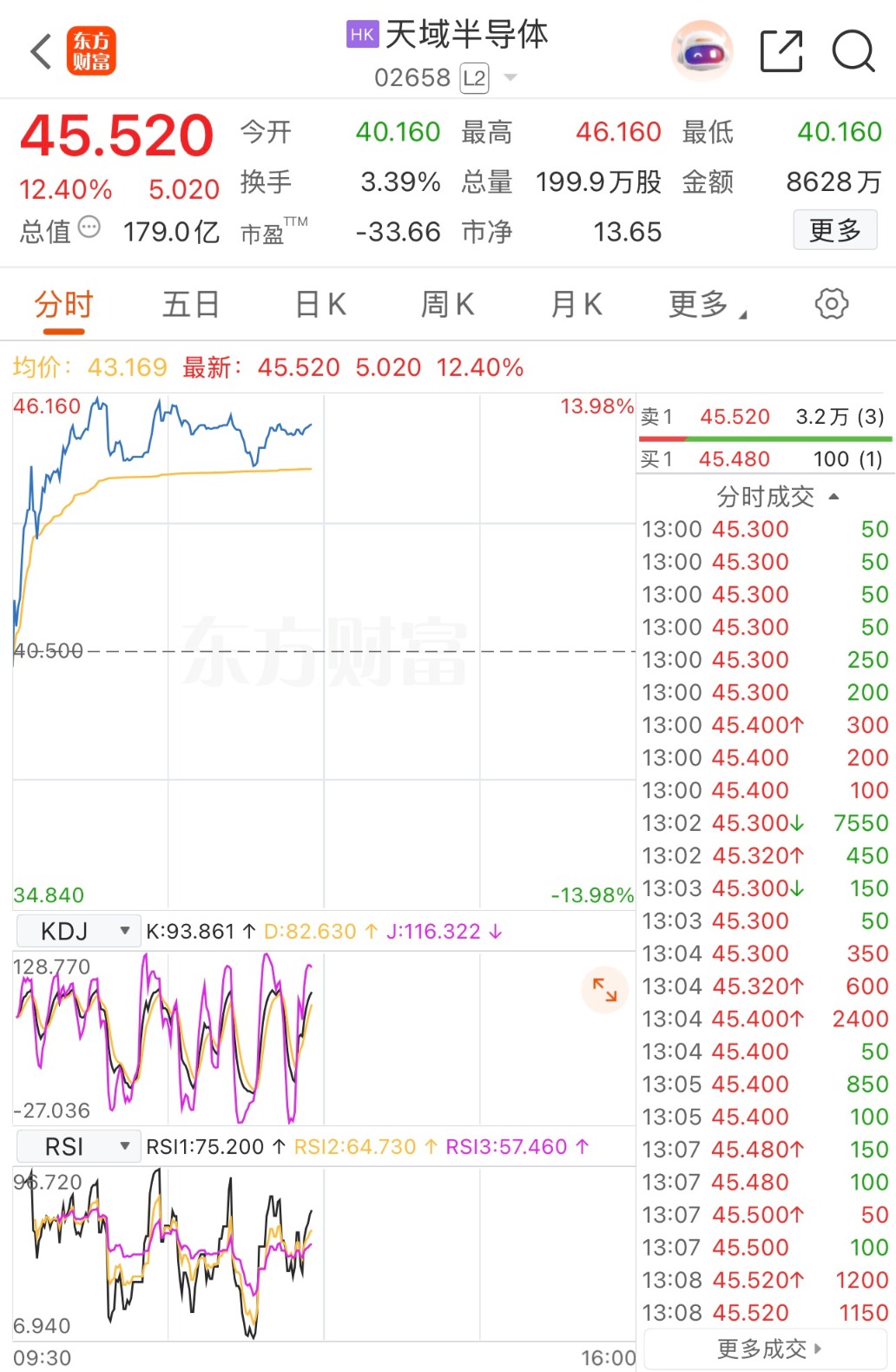Open the robot AI assistant icon
Screen dimensions: 896x1372
click(x=702, y=51)
